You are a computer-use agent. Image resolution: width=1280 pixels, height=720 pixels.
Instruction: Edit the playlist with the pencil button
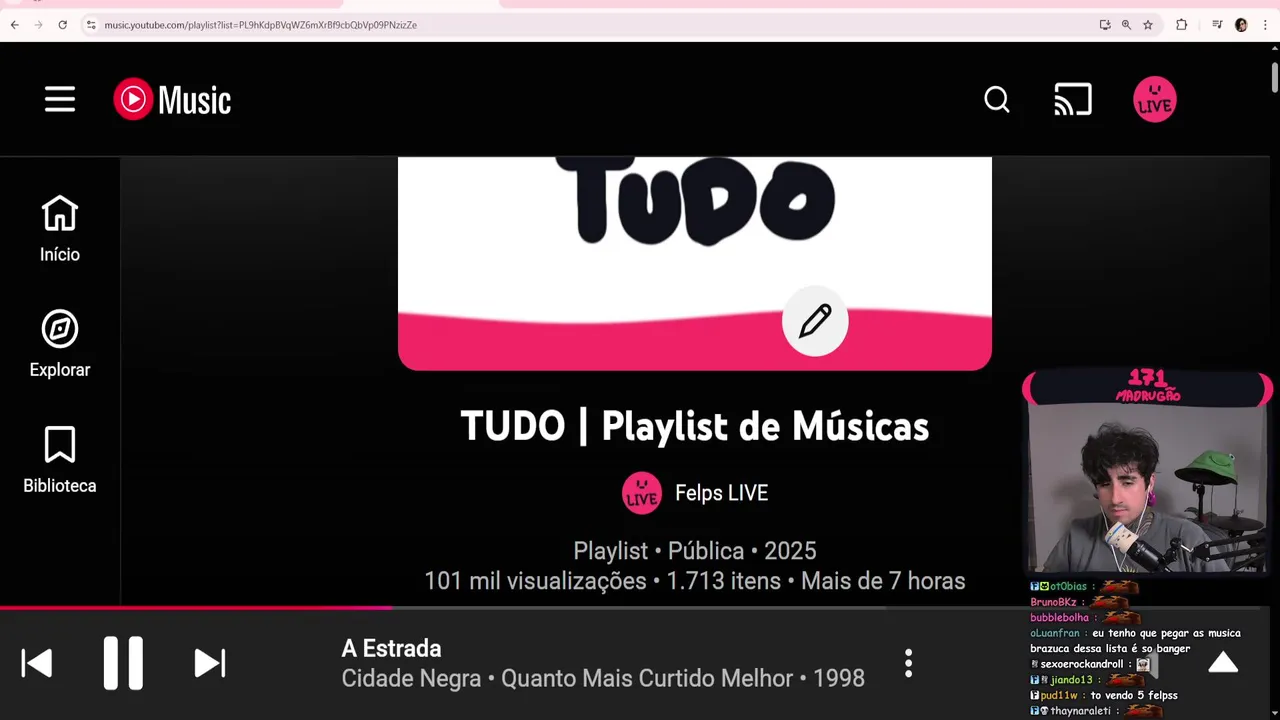pyautogui.click(x=815, y=321)
